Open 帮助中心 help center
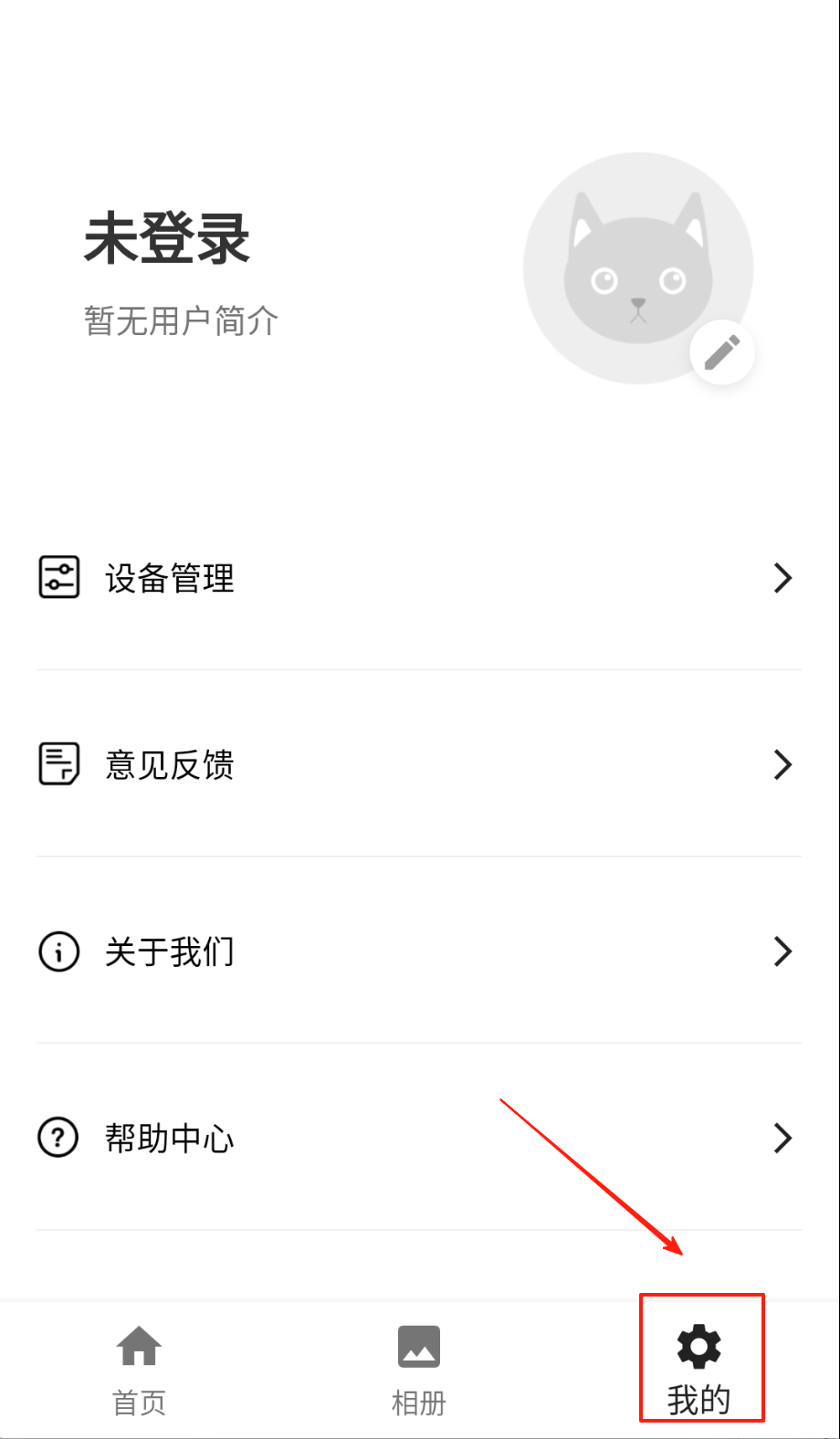 coord(418,1138)
